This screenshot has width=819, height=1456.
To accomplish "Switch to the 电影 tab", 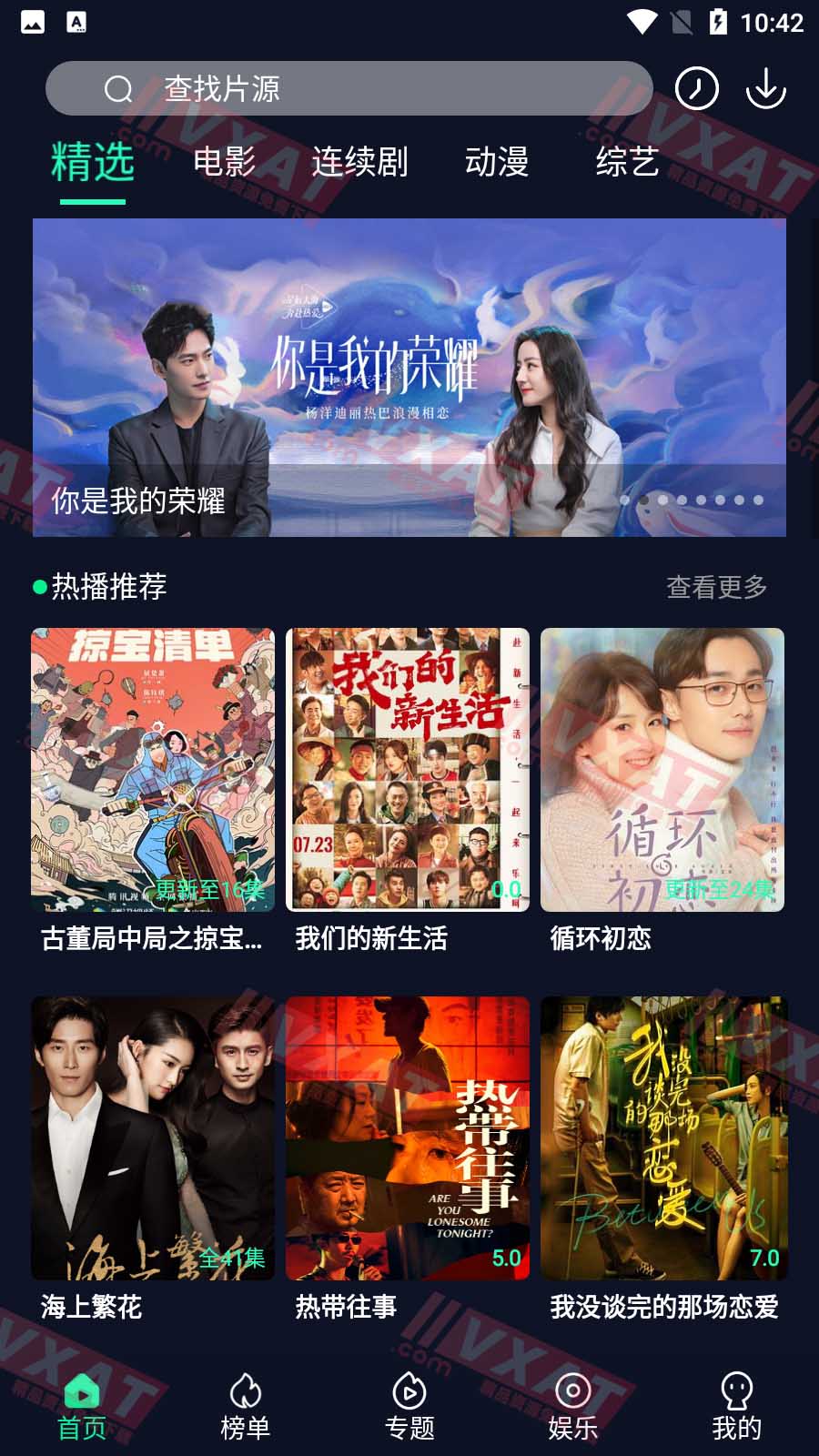I will coord(222,165).
